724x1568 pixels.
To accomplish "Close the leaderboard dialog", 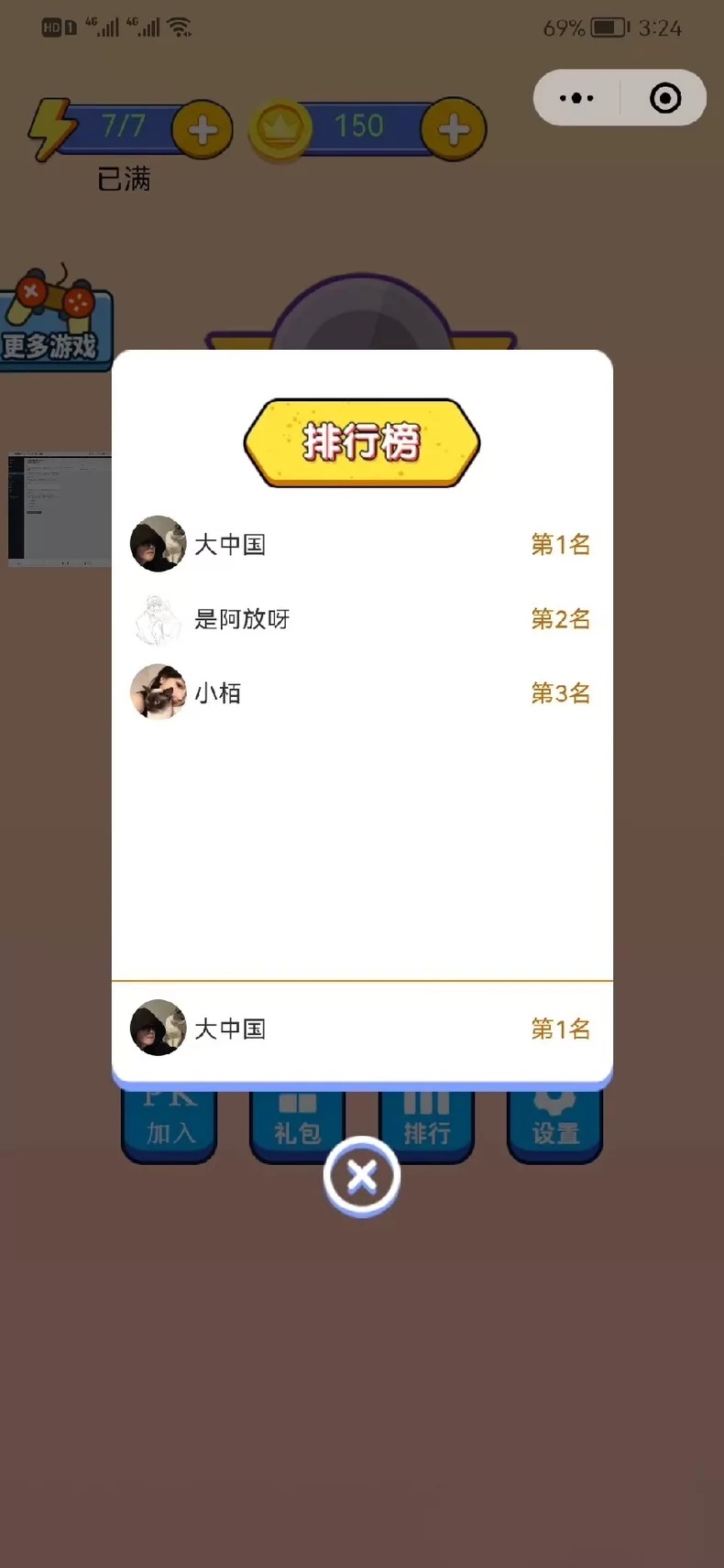I will pyautogui.click(x=362, y=1176).
